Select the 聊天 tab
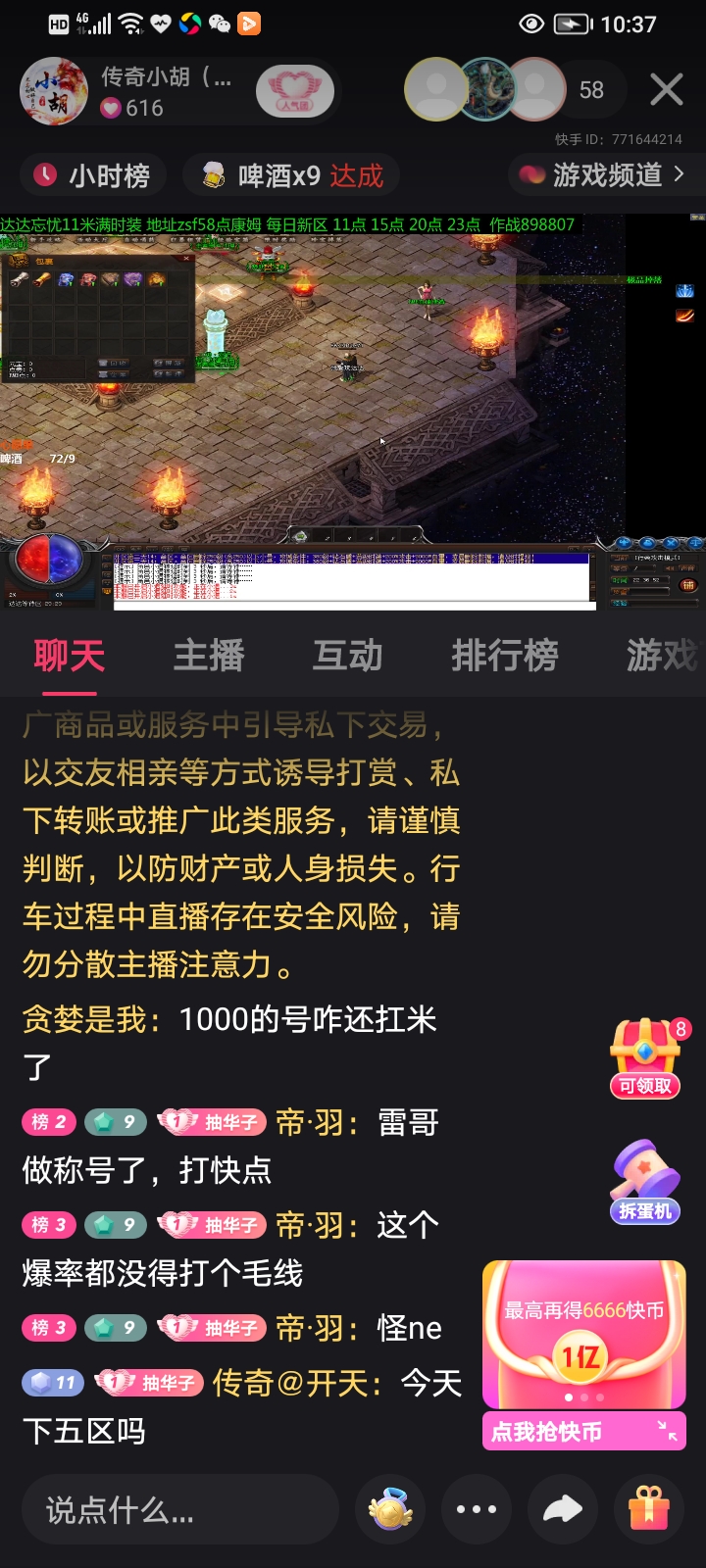This screenshot has height=1568, width=706. 69,656
